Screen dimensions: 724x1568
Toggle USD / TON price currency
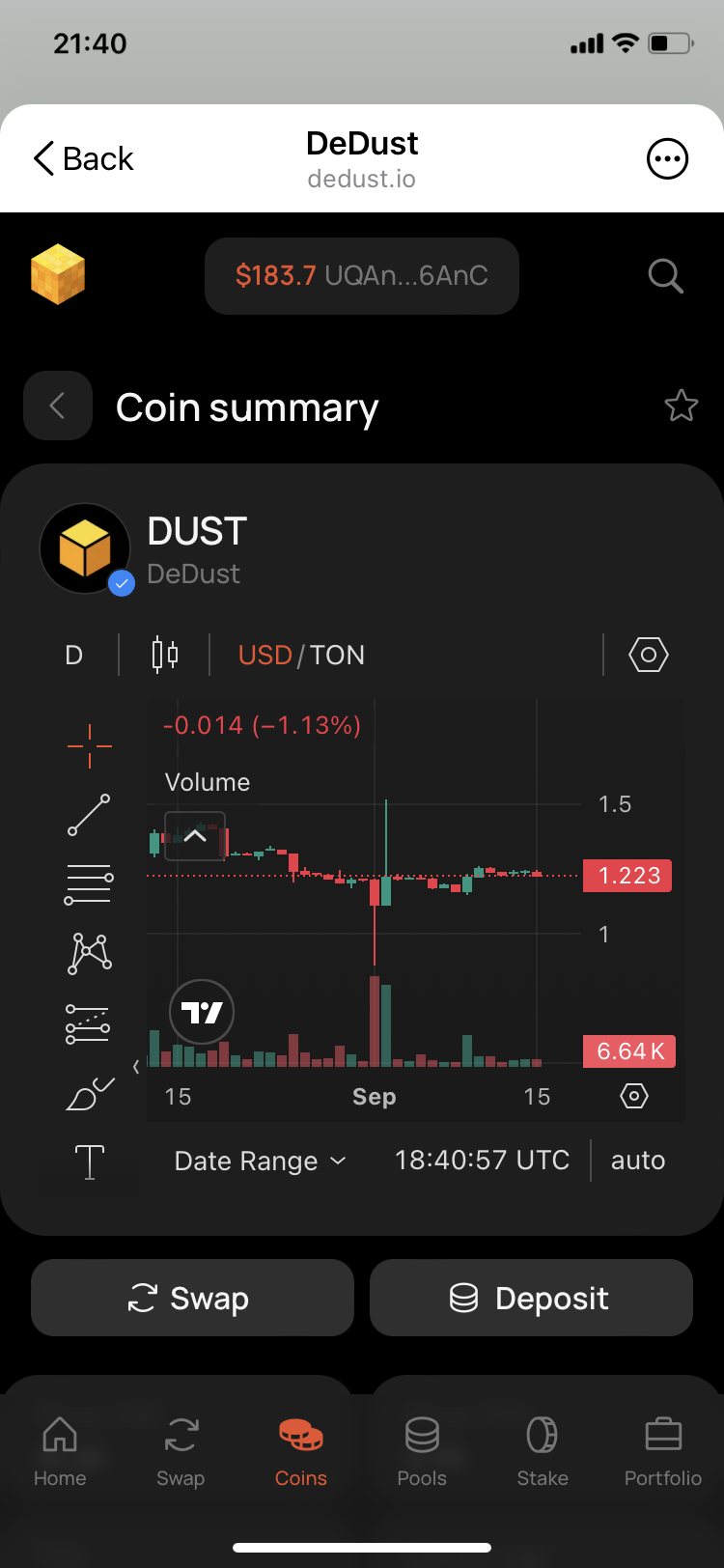[x=301, y=656]
